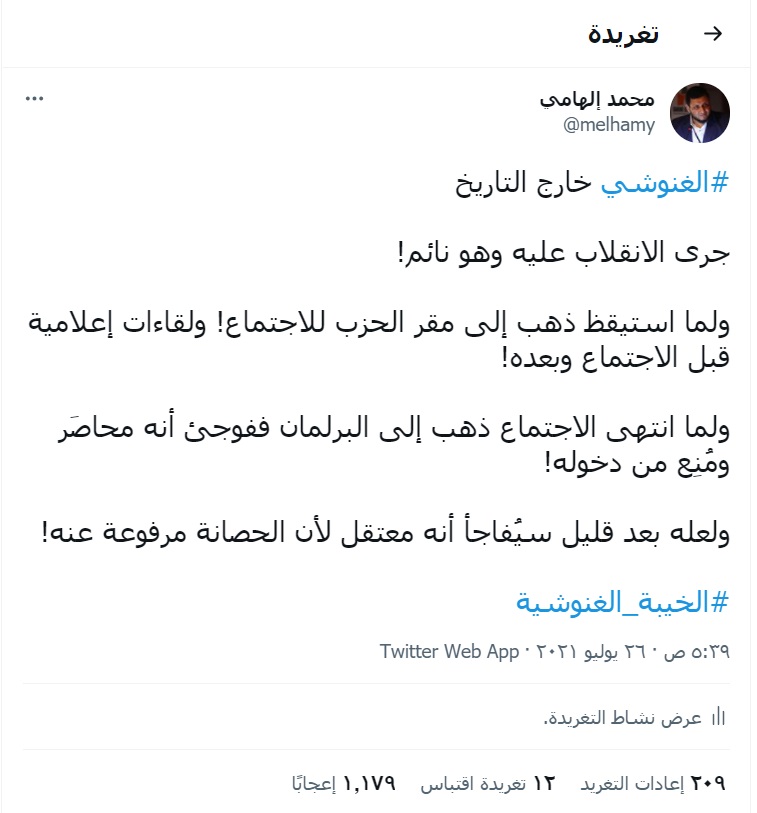757x813 pixels.
Task: Open the @melhamy profile handle
Action: pos(609,125)
